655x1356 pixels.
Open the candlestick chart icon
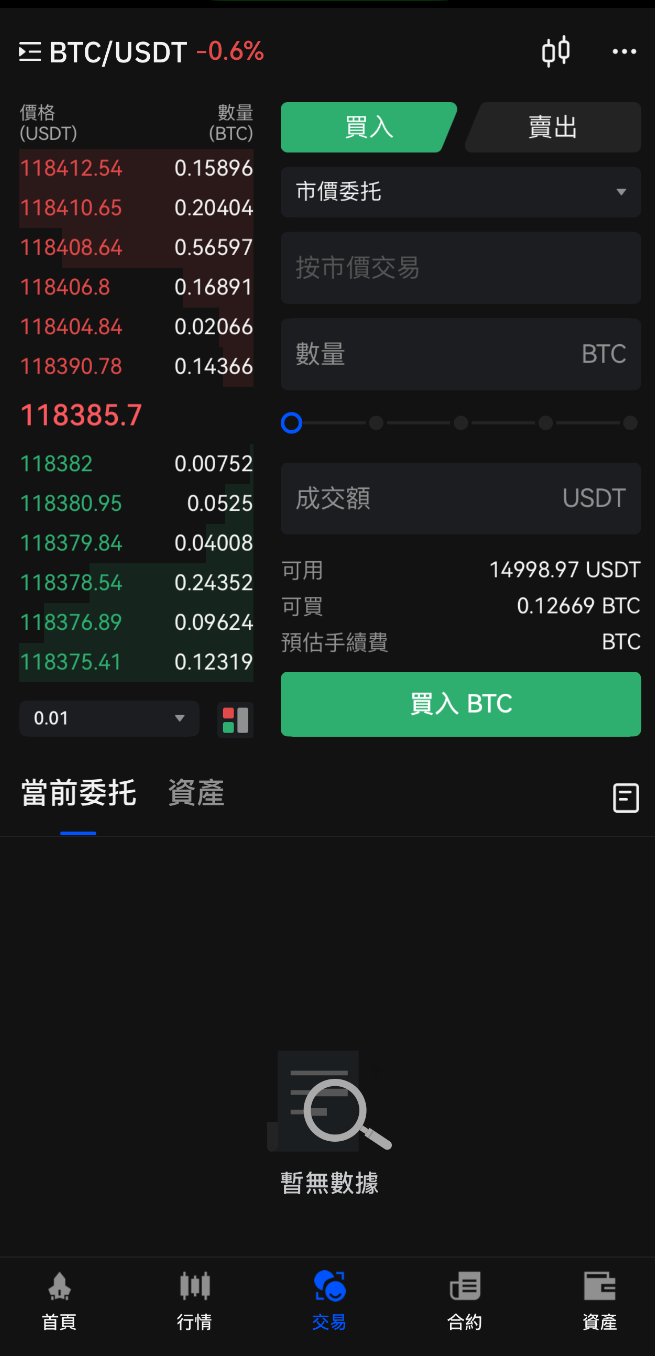[556, 51]
